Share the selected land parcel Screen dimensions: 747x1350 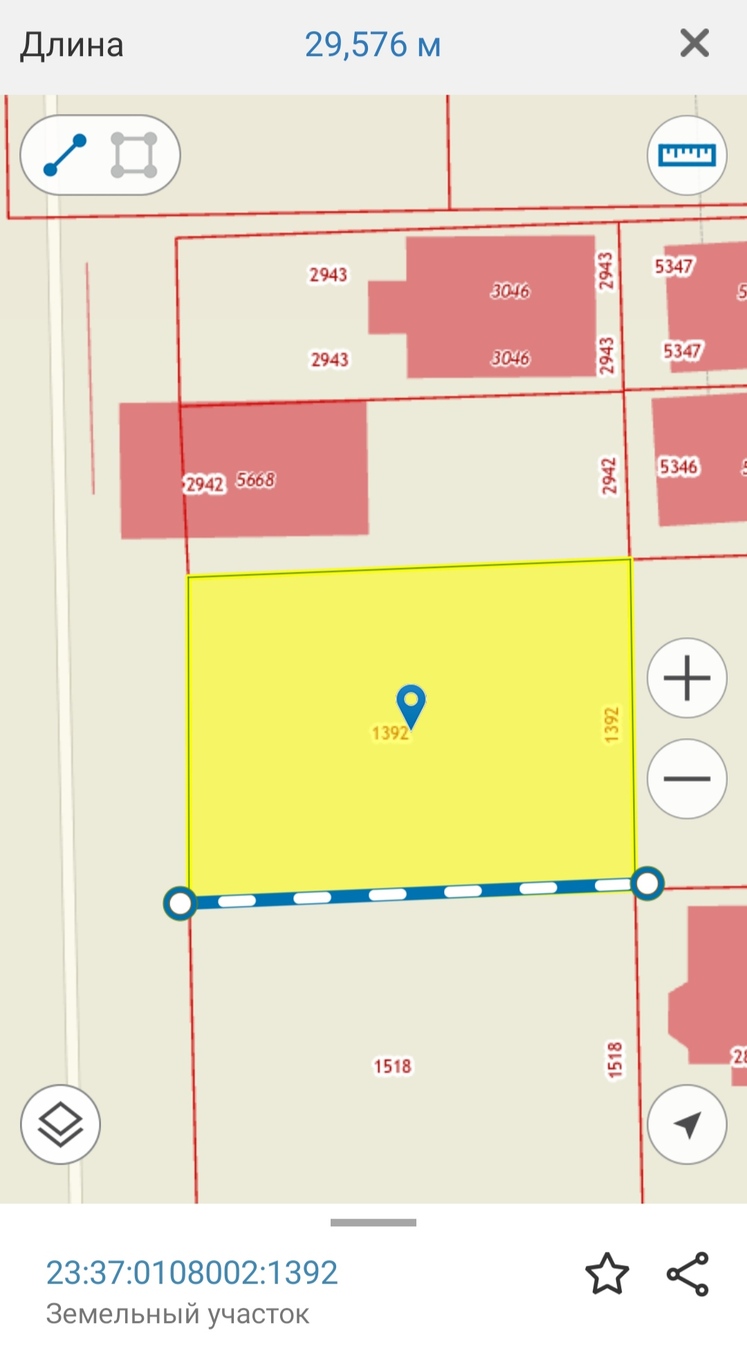click(688, 1274)
